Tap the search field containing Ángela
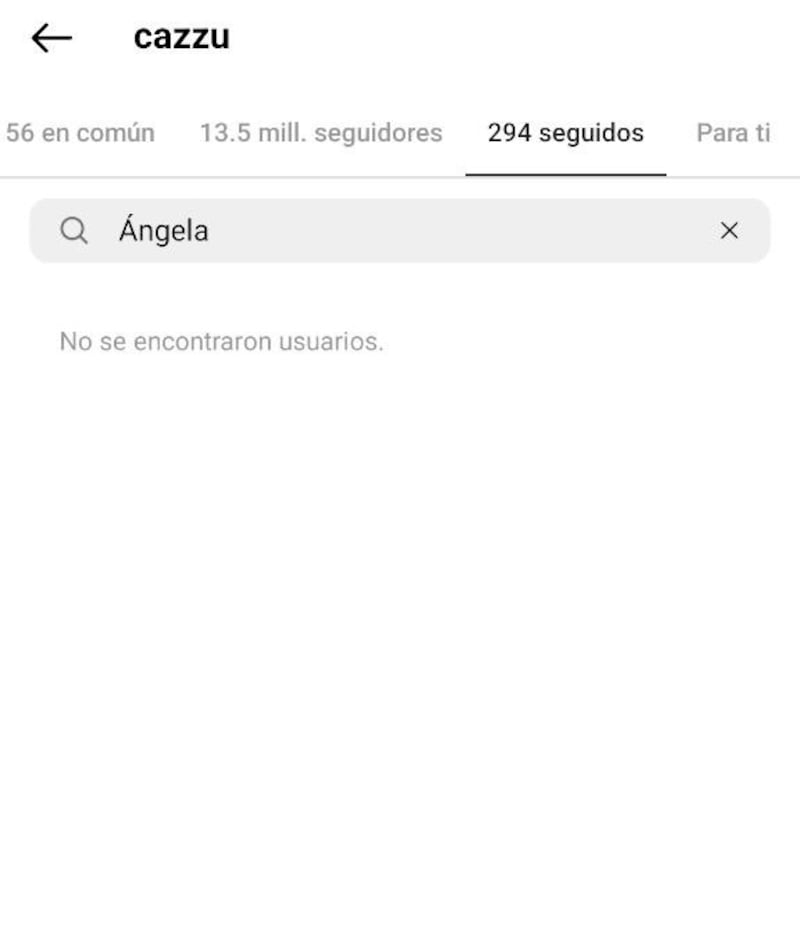 click(x=400, y=231)
